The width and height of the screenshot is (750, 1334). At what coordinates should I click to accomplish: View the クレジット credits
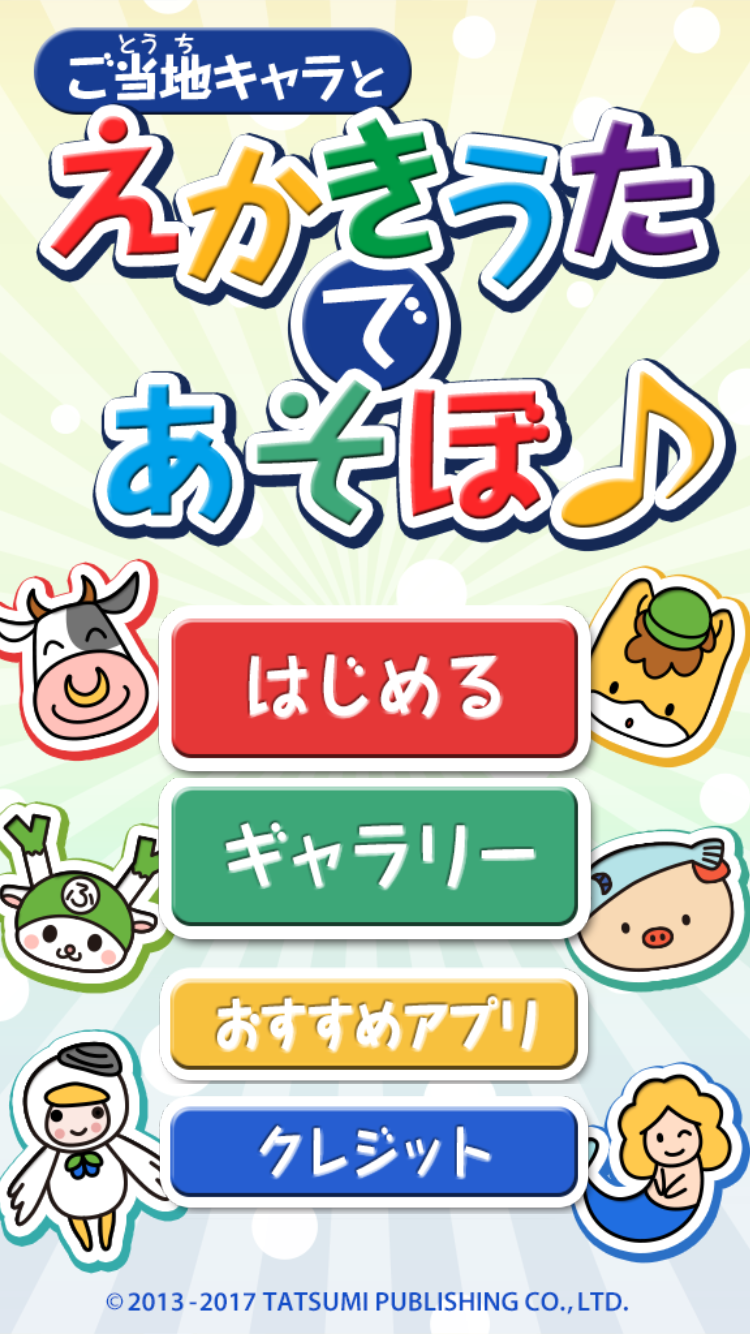point(374,1152)
